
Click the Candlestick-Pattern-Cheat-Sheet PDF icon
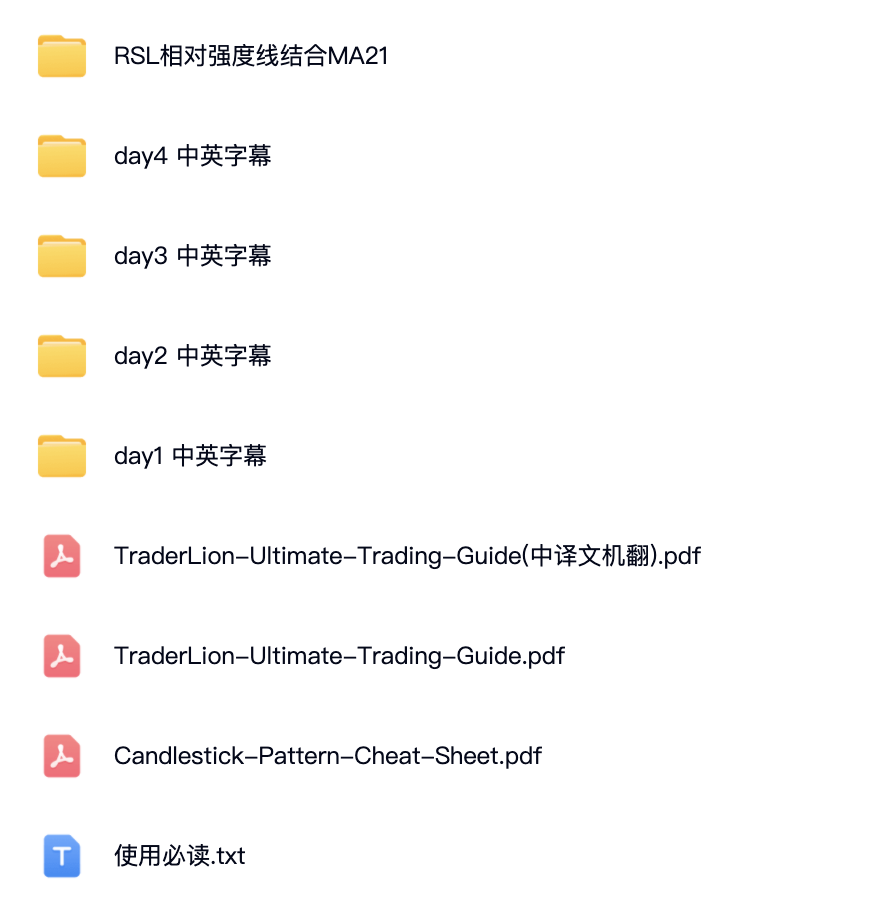[x=60, y=756]
